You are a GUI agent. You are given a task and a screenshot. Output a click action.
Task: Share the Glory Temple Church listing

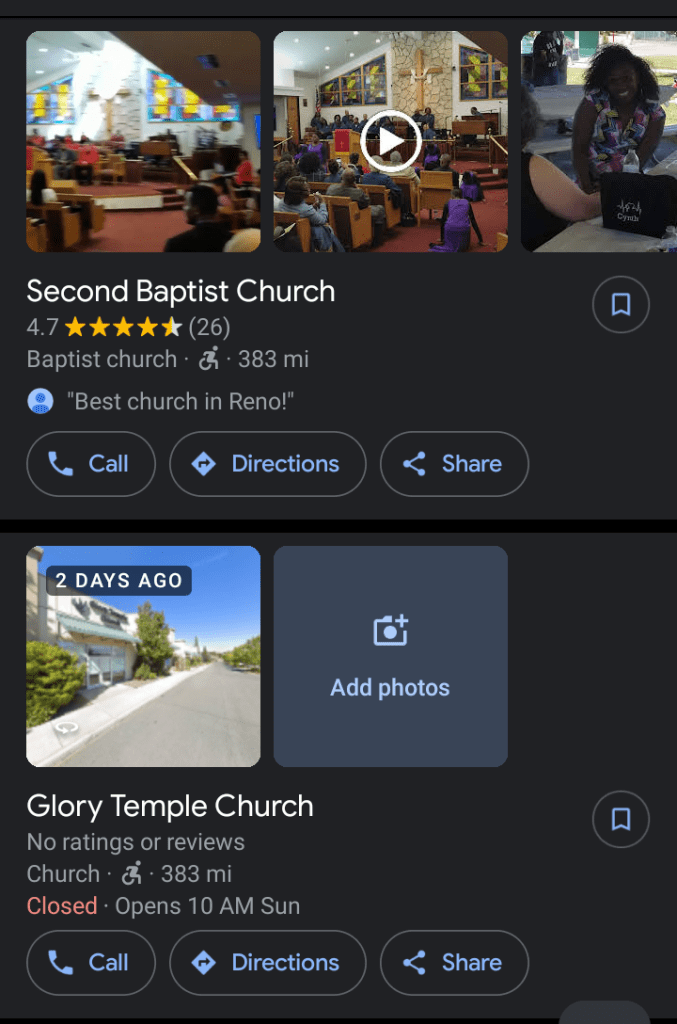click(454, 963)
